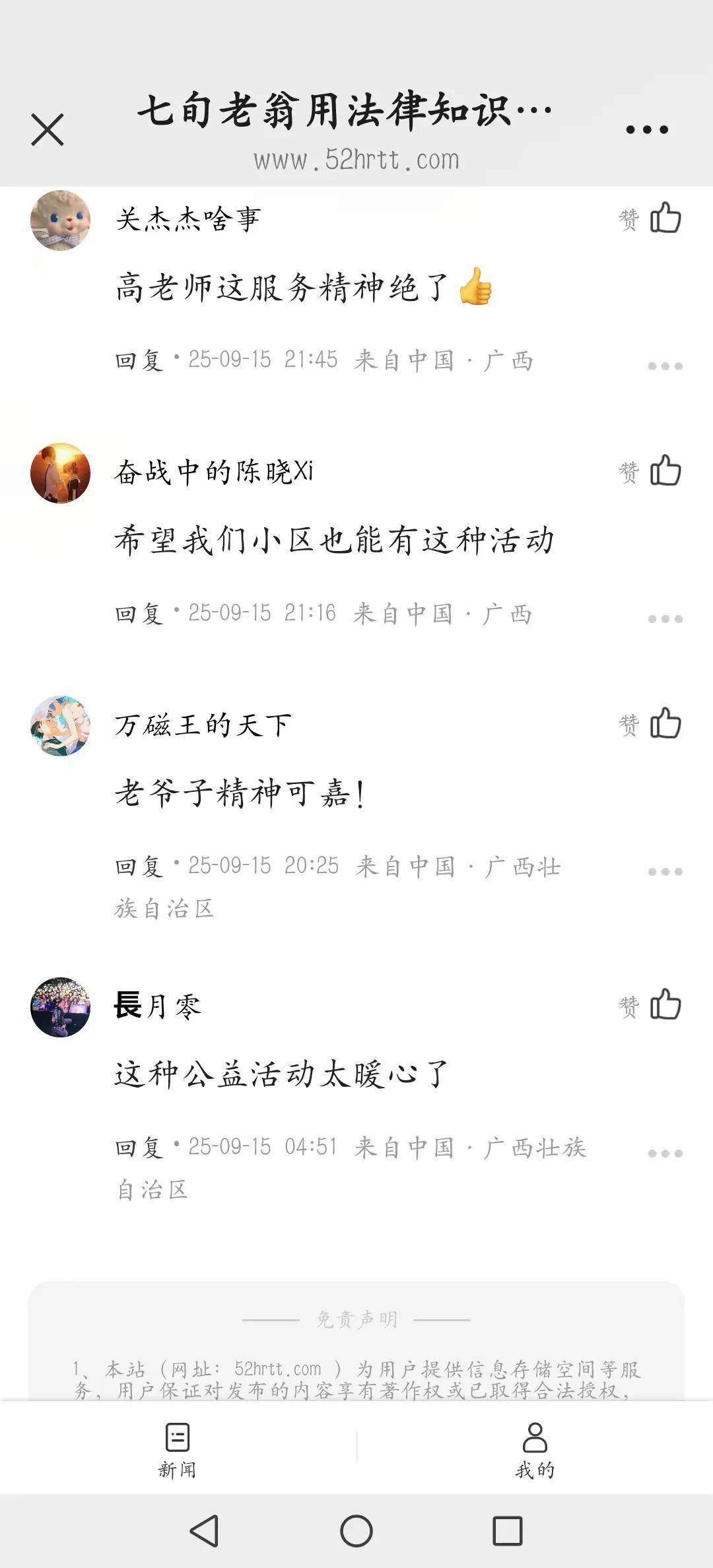The width and height of the screenshot is (713, 1568).
Task: Close the article page with the X
Action: point(48,129)
